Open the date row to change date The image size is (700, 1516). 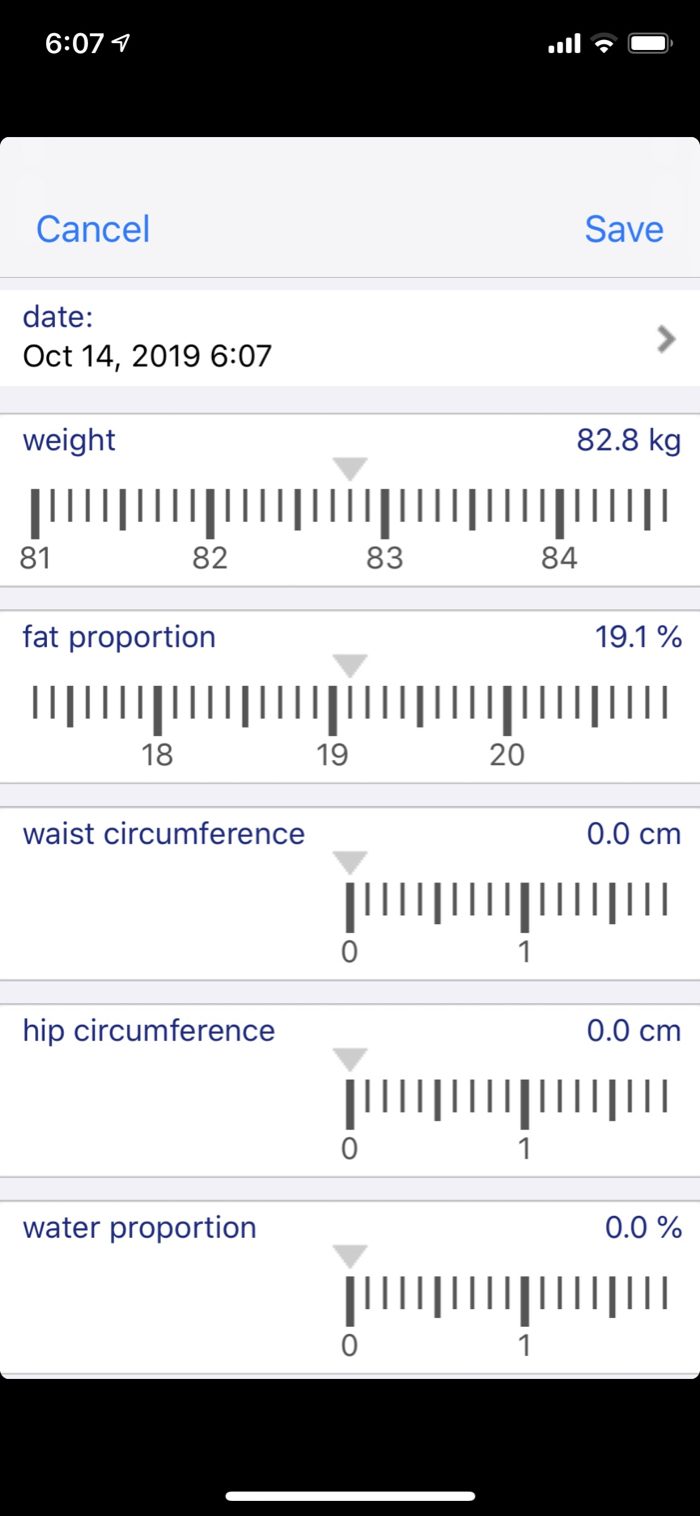tap(350, 338)
